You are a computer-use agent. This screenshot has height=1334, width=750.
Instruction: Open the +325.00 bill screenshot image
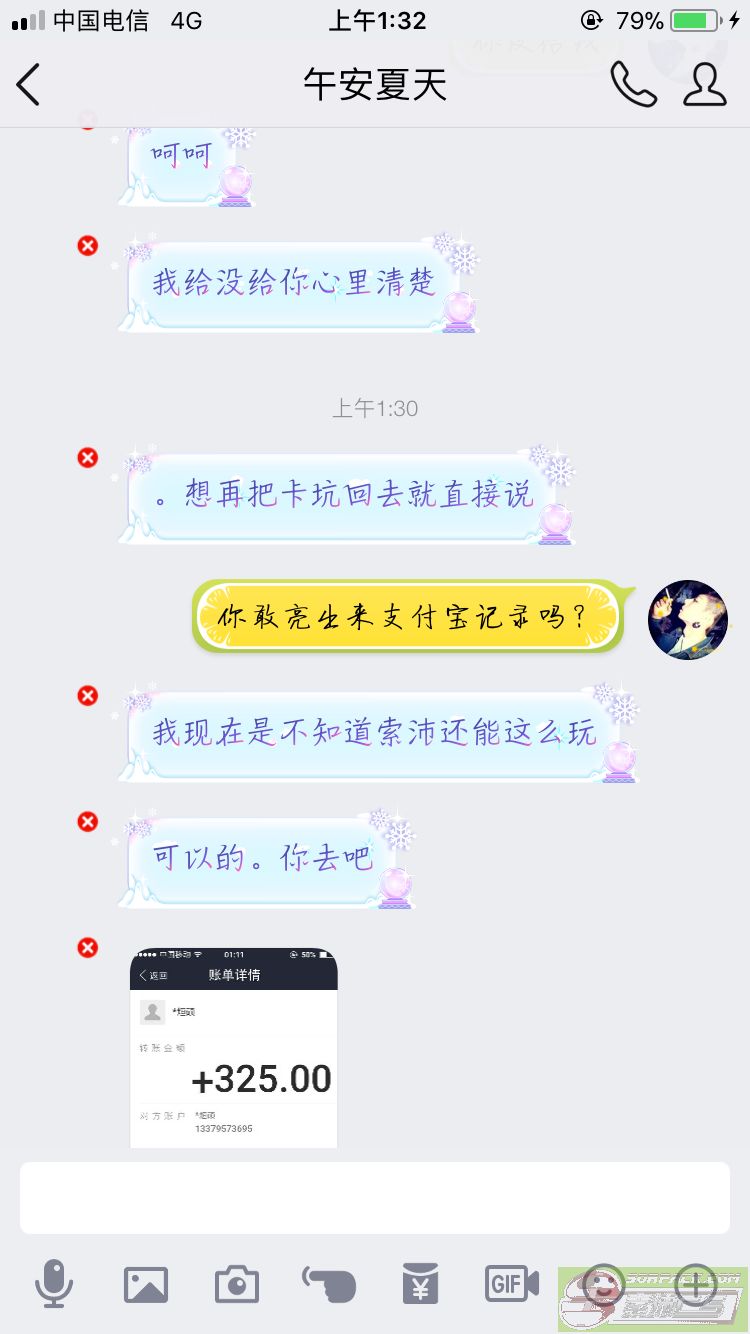tap(234, 1047)
